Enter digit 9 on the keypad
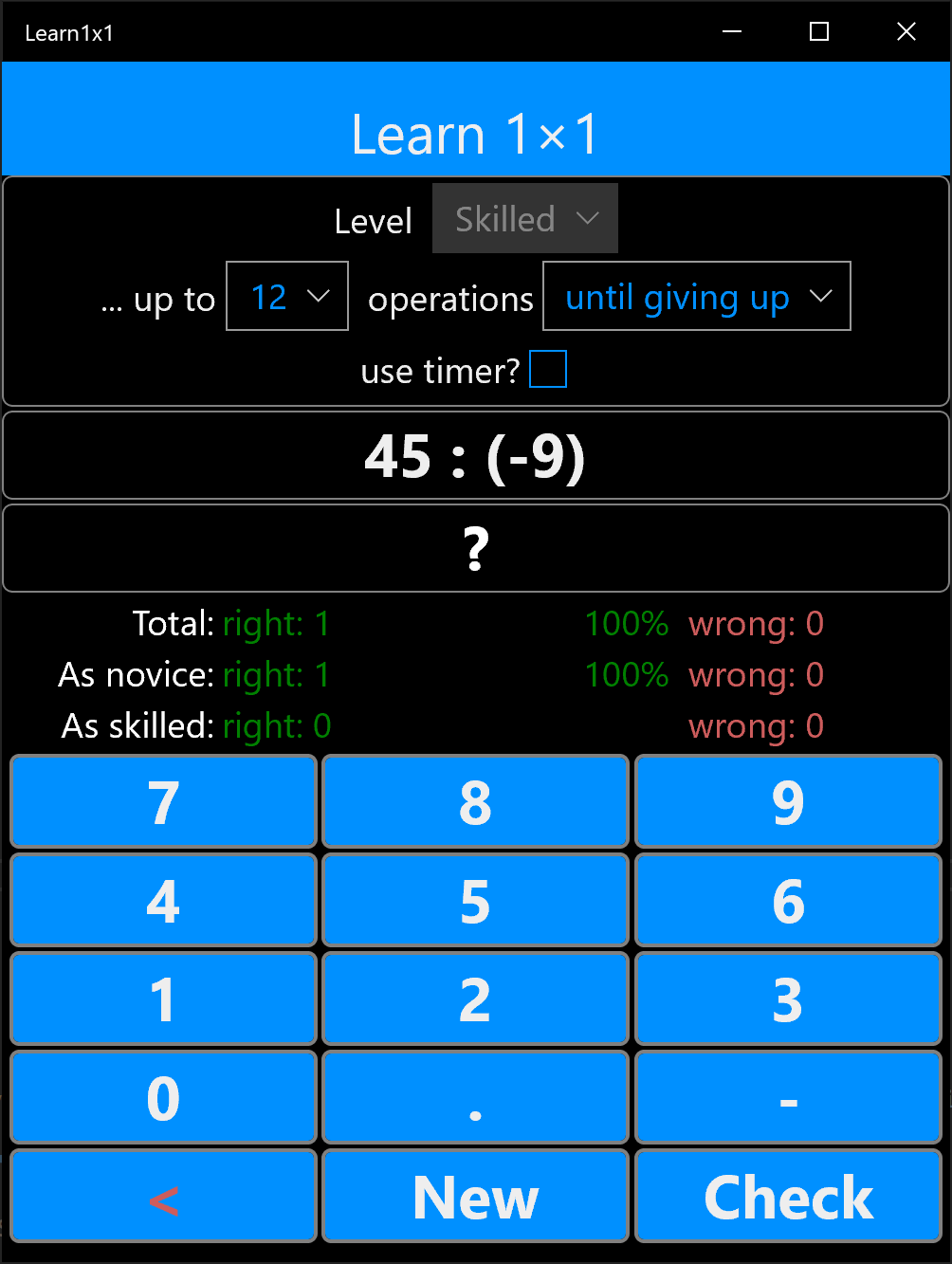952x1264 pixels. [788, 802]
